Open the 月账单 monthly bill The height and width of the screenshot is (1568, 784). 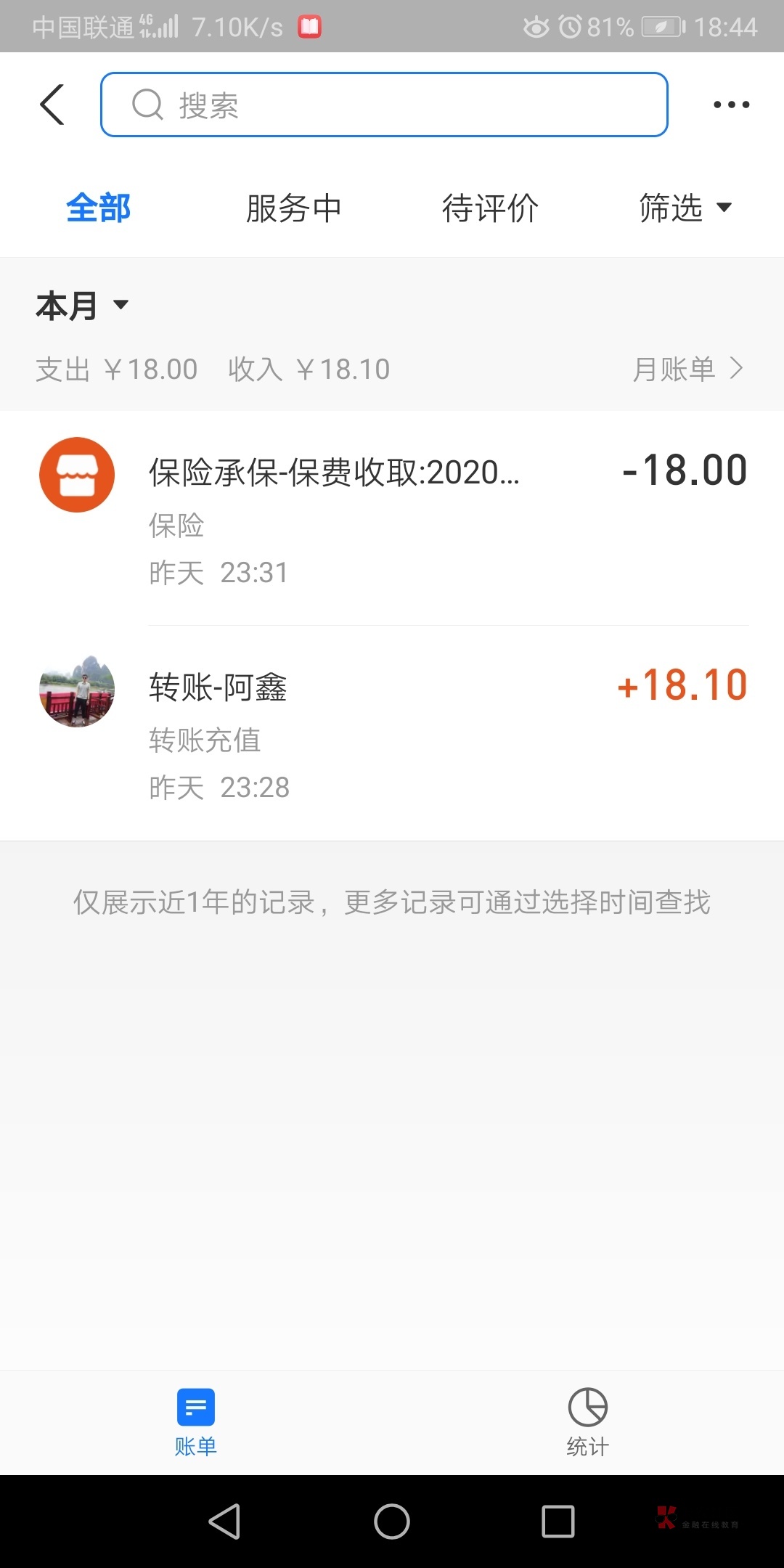click(687, 369)
